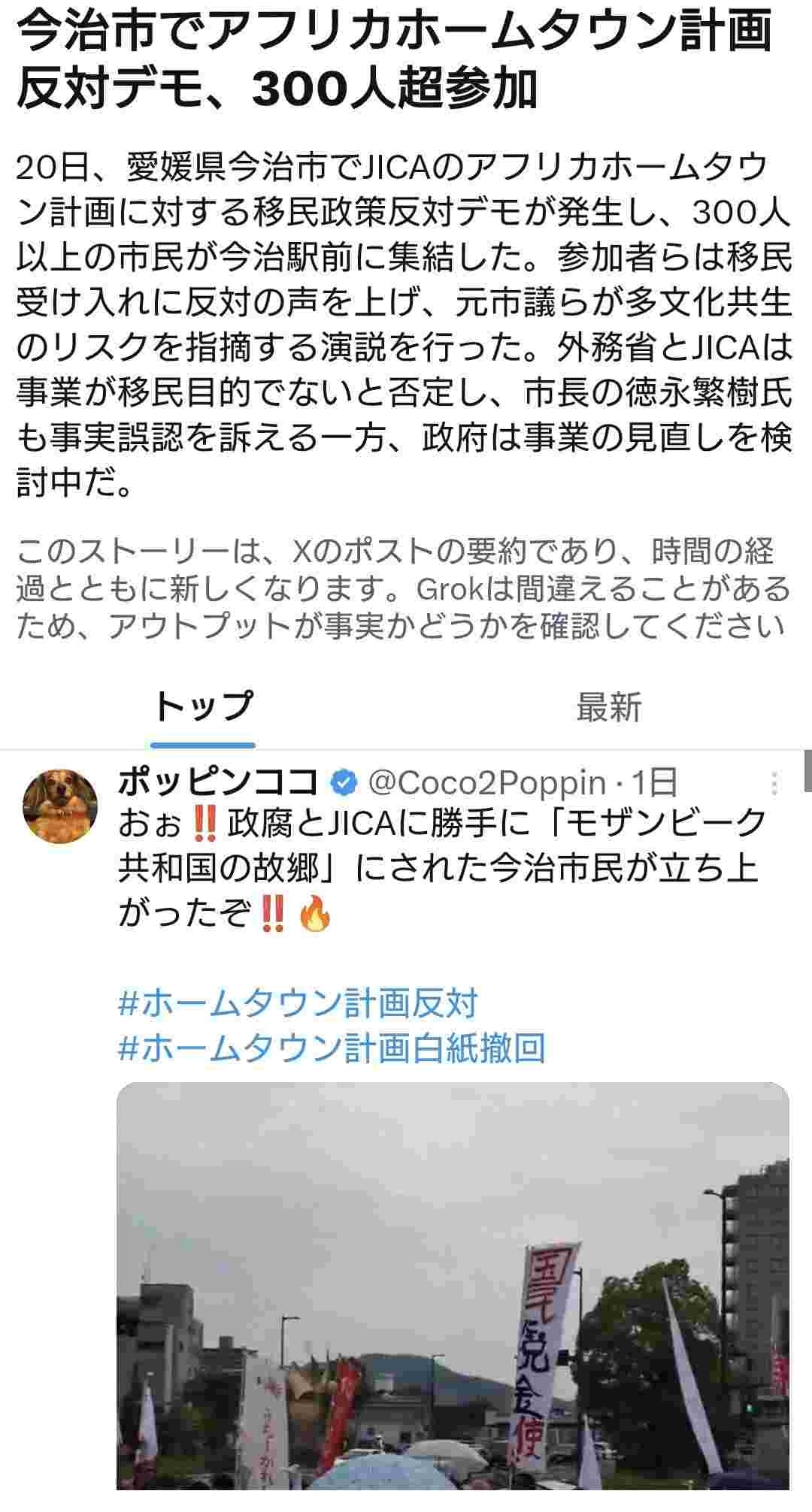Switch to the 最新 tab
812x1512 pixels.
[x=609, y=707]
